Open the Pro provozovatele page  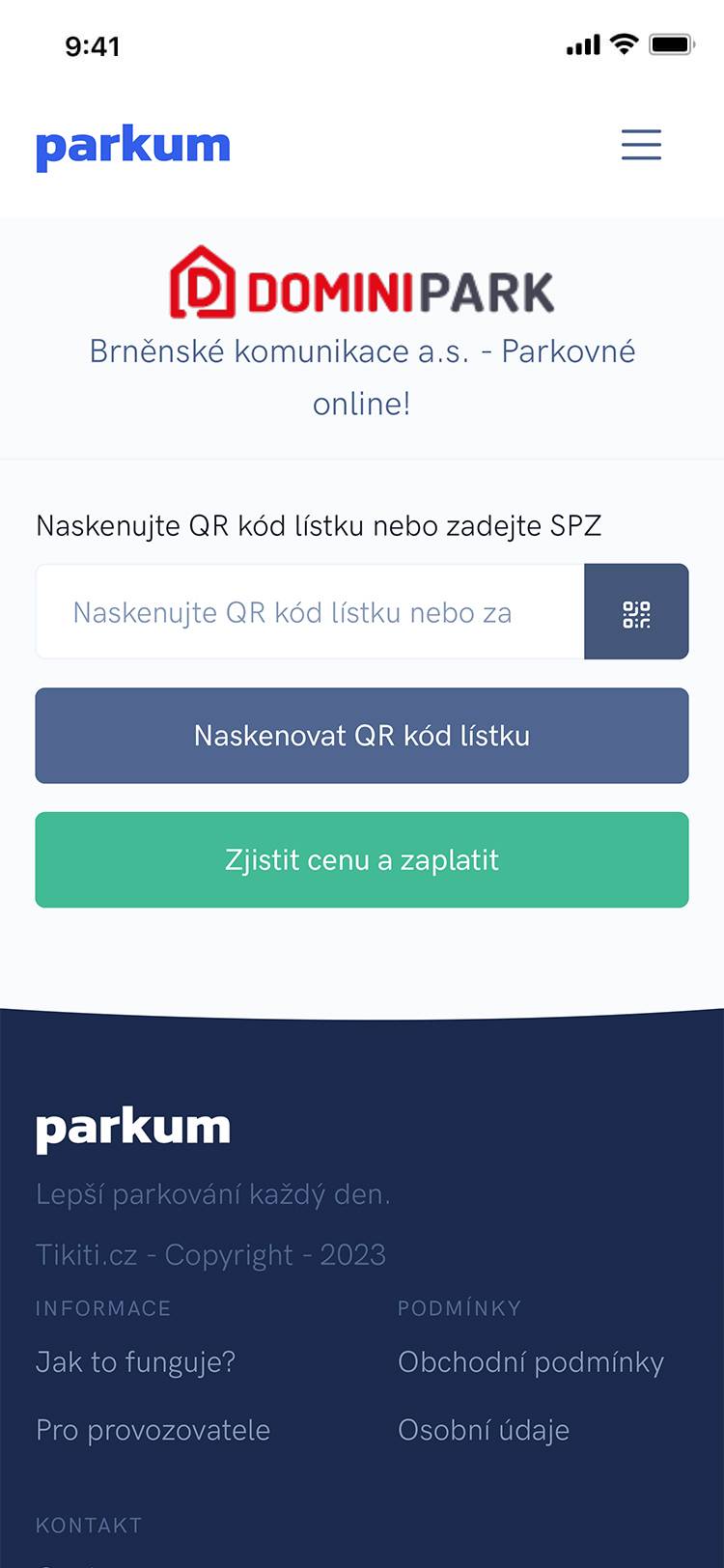[x=153, y=1430]
